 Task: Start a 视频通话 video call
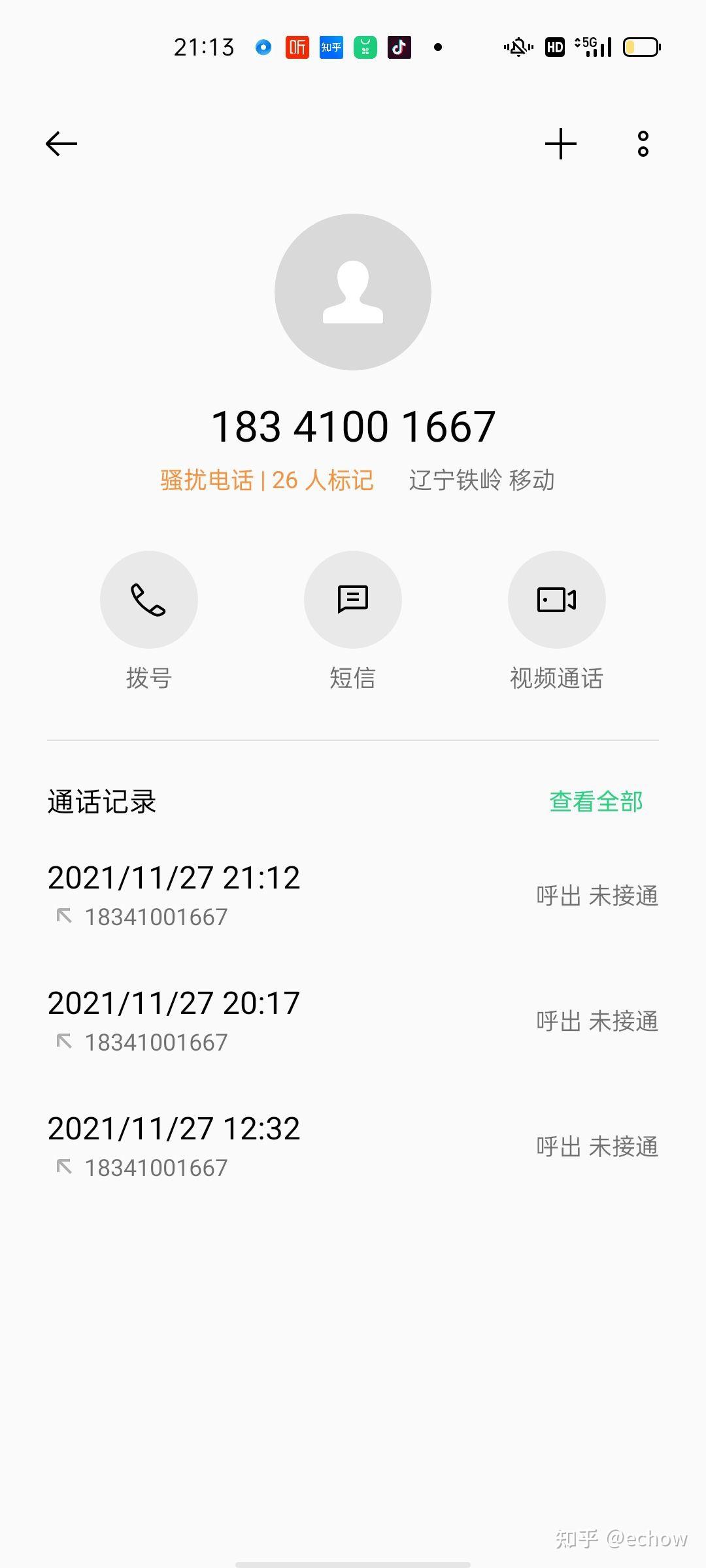click(557, 600)
